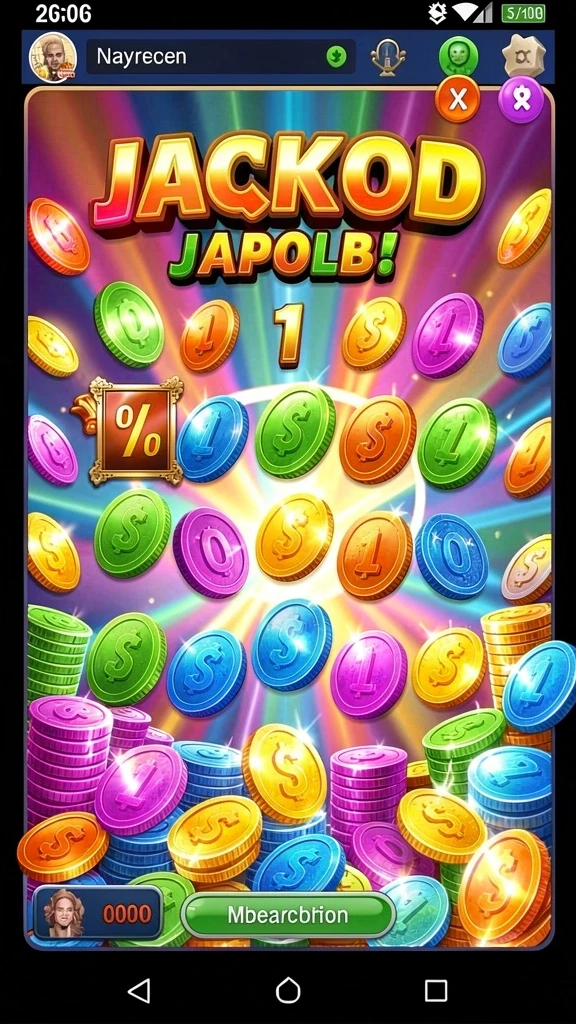Open the avatar card showing 0000

pos(98,912)
